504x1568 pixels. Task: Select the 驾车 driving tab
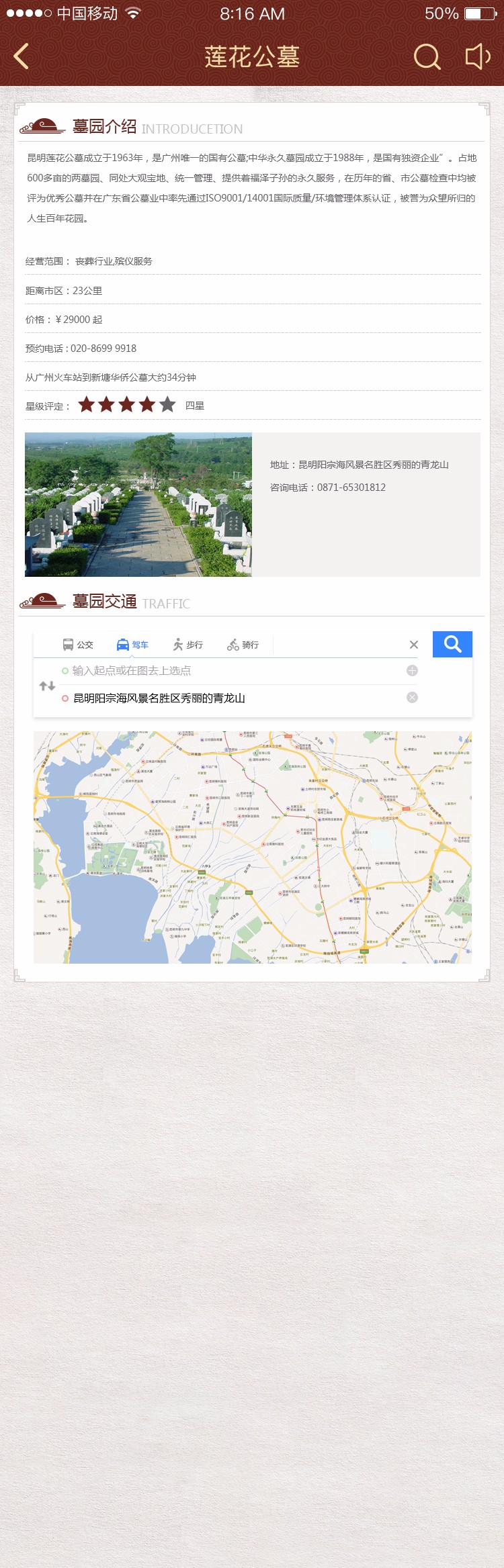point(132,645)
